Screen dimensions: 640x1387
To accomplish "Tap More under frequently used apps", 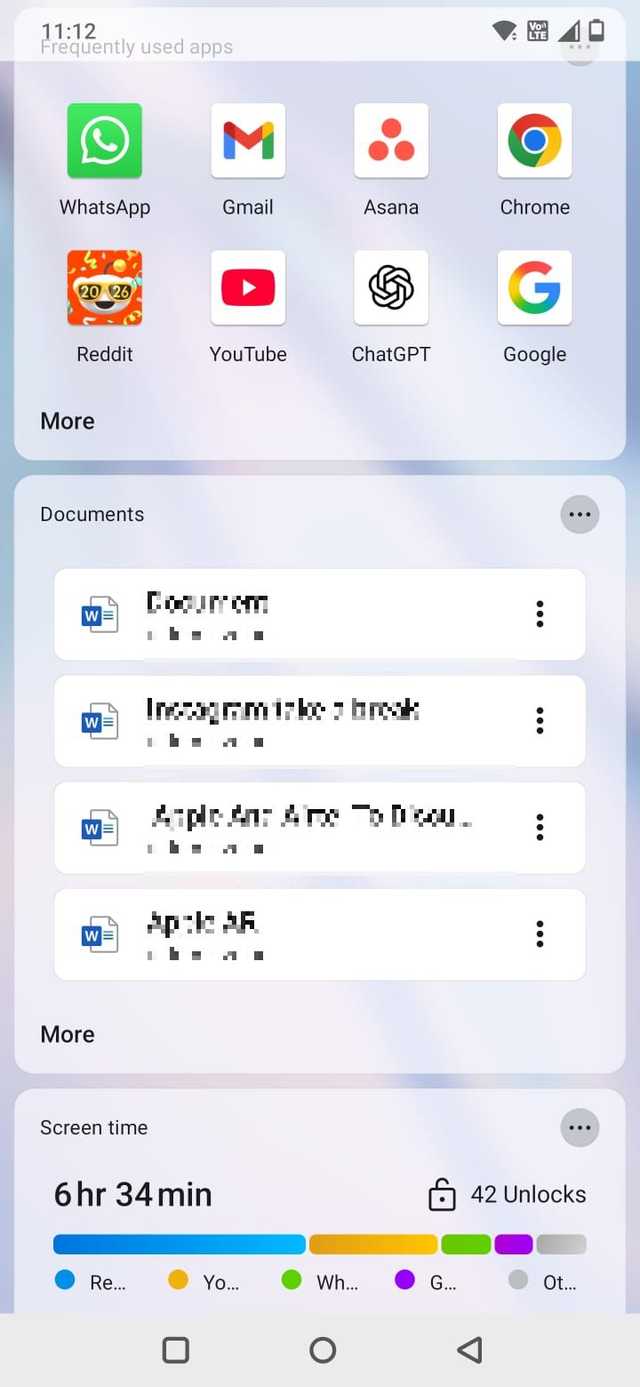I will tap(68, 421).
